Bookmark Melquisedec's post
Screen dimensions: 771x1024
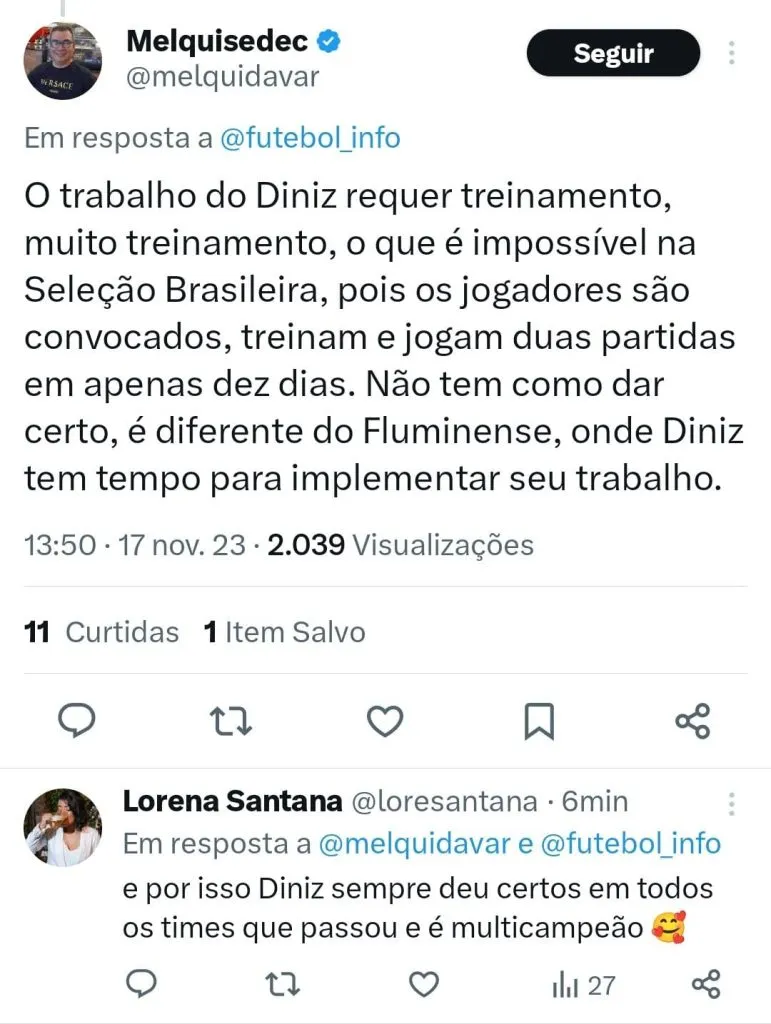click(539, 721)
